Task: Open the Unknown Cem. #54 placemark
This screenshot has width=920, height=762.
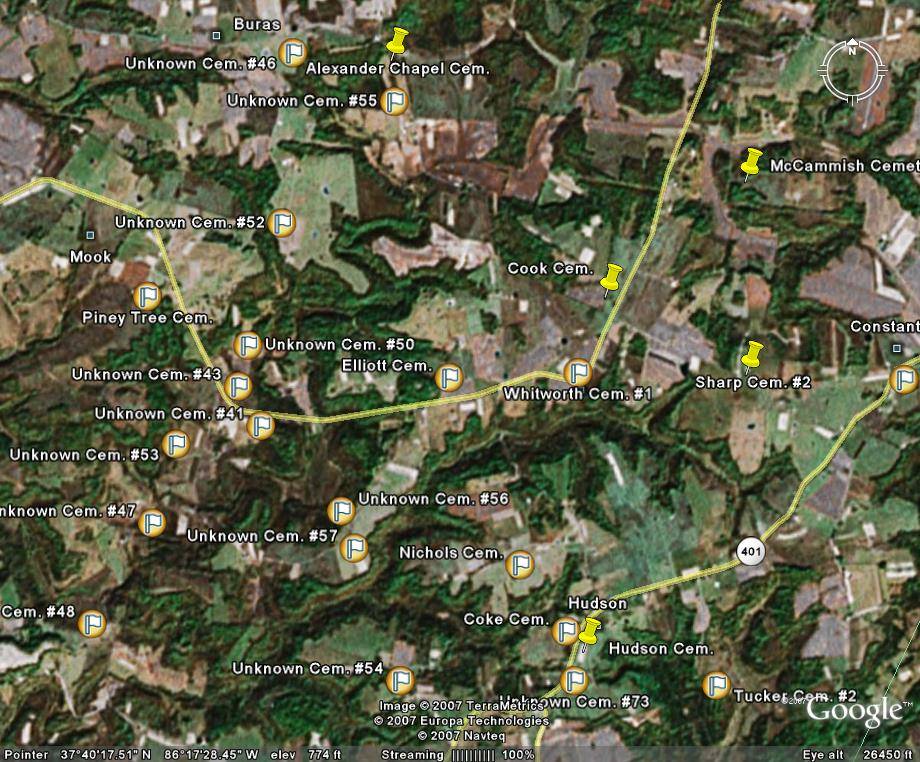Action: 399,681
